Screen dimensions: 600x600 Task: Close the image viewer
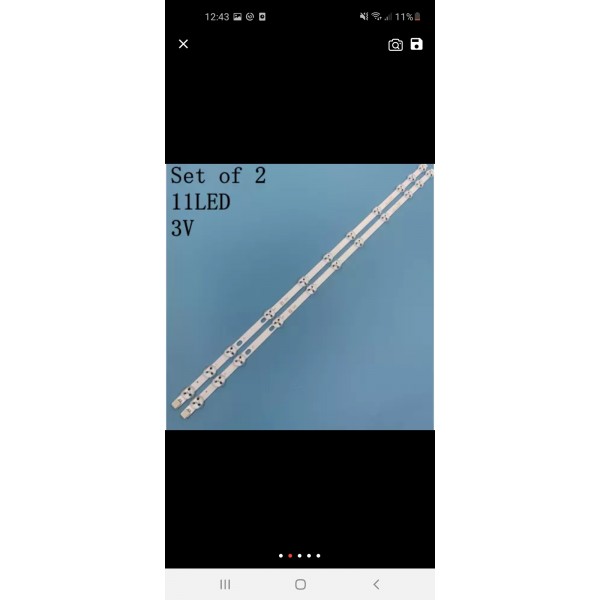pos(183,44)
